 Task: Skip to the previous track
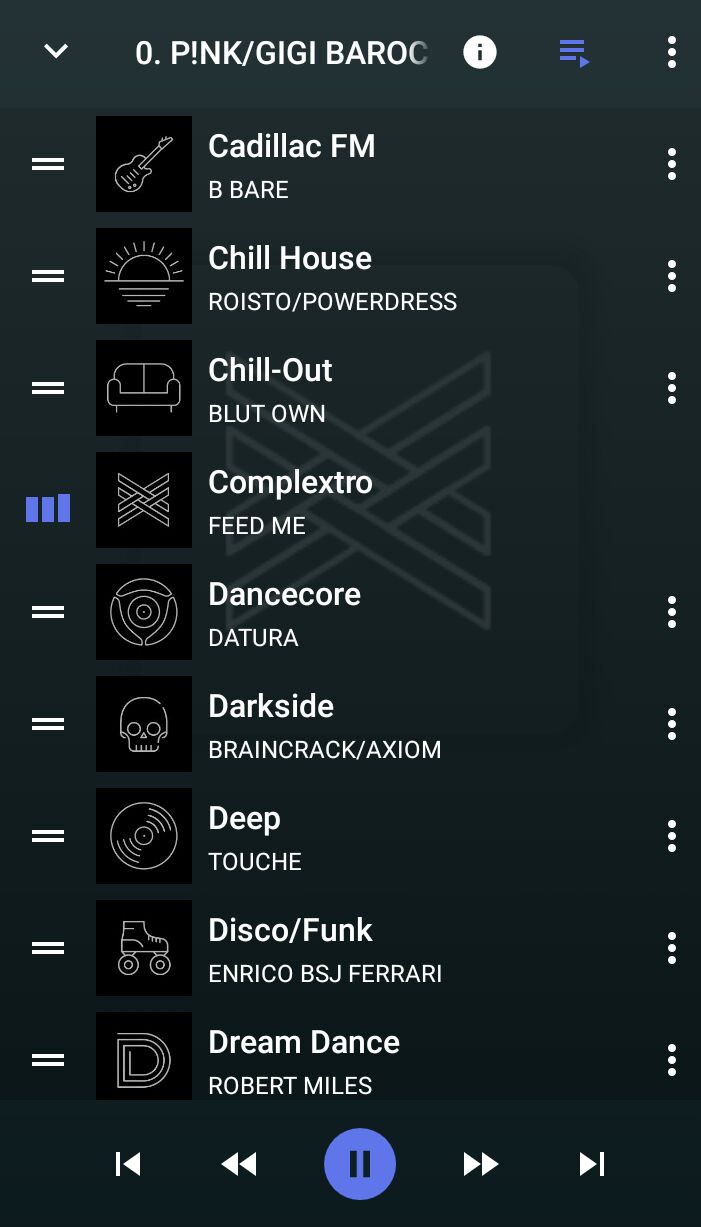pos(128,1164)
